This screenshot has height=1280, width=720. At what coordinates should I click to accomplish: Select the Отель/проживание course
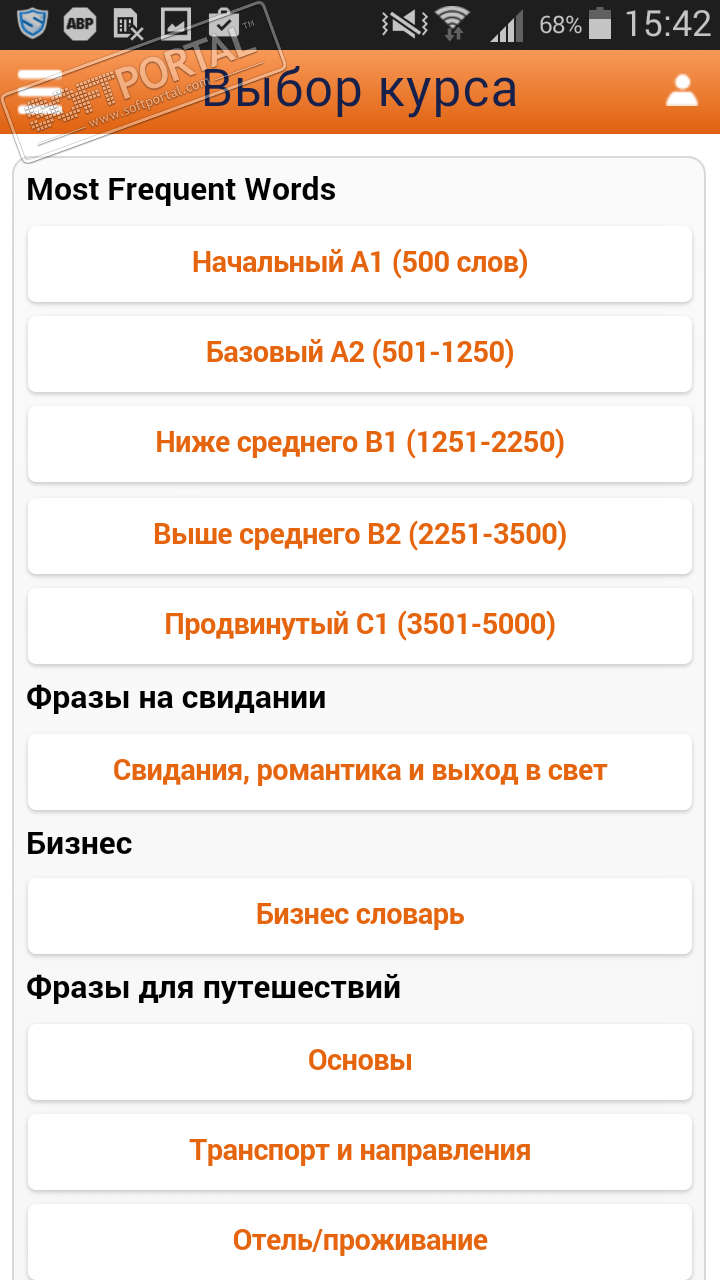point(360,1241)
